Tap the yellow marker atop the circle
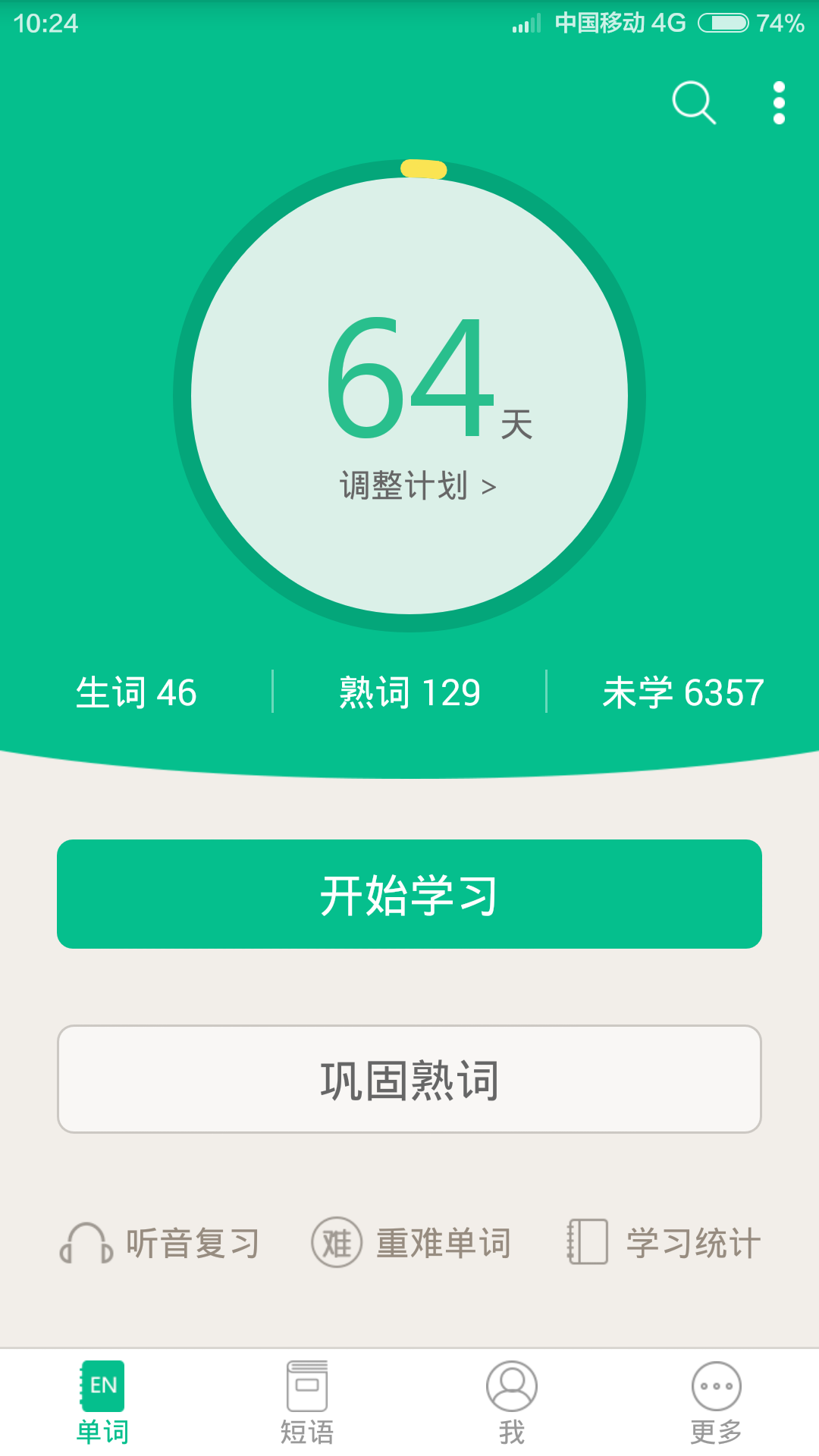The image size is (819, 1456). point(422,169)
